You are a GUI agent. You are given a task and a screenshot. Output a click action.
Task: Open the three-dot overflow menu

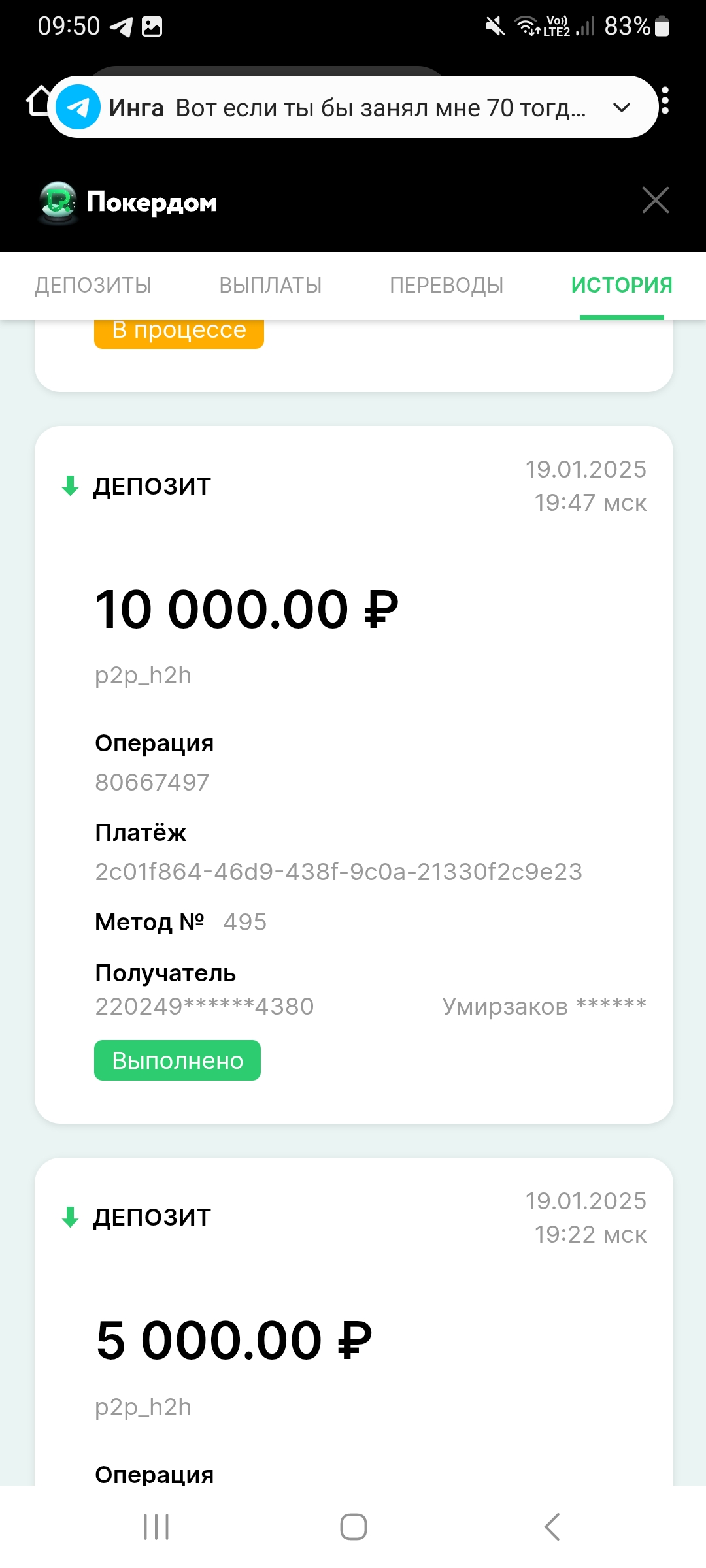(x=665, y=101)
